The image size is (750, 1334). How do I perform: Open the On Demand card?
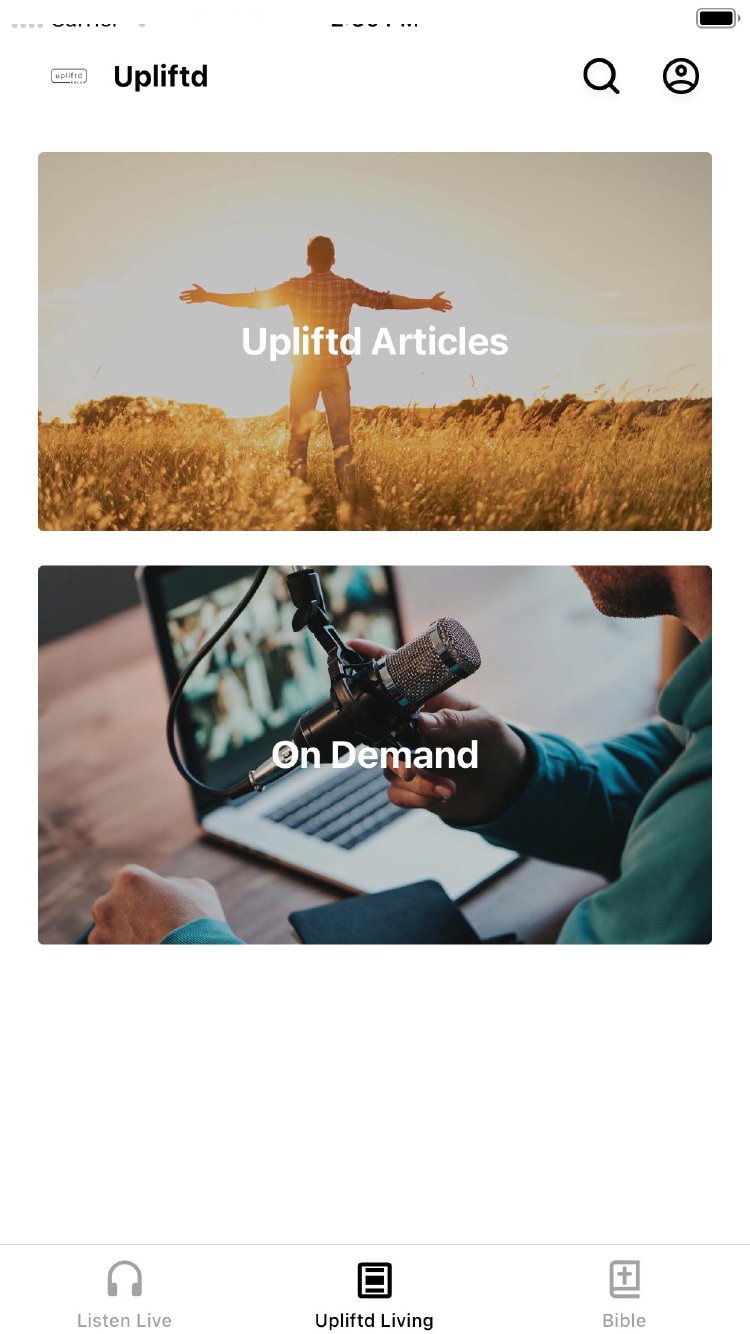pyautogui.click(x=375, y=754)
